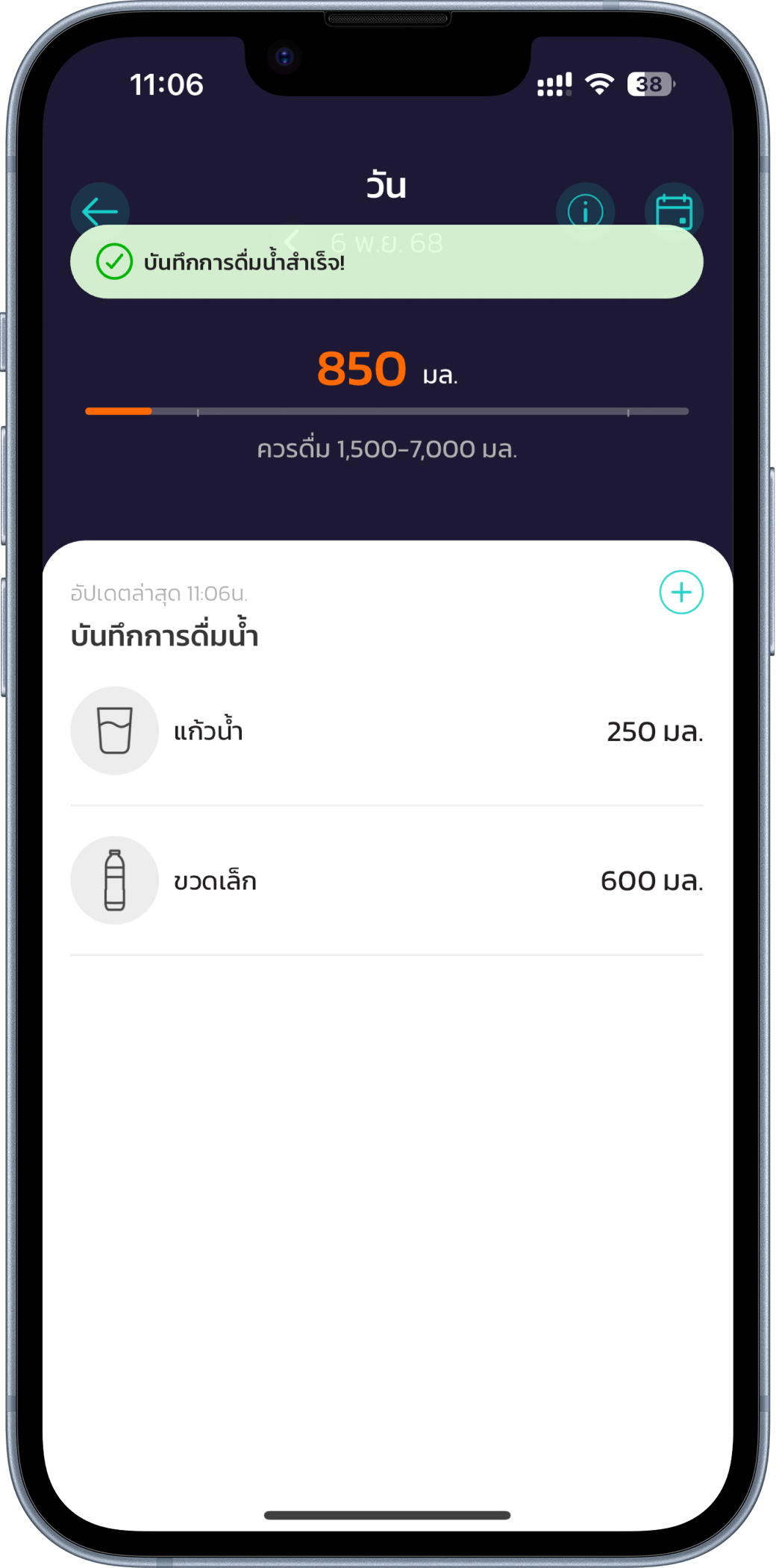Open the แก้วน้ำ 250 มล. entry
This screenshot has width=776, height=1568.
(x=387, y=731)
